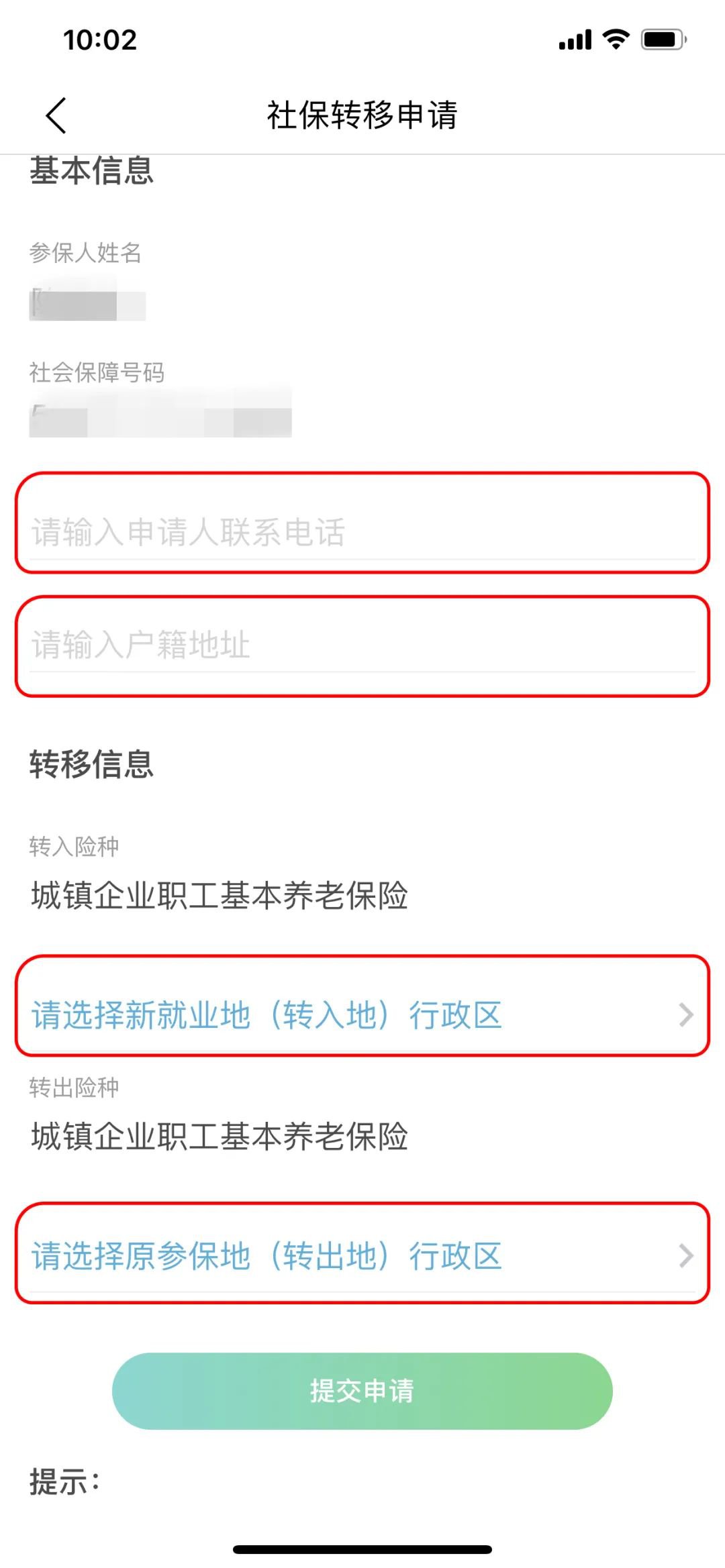The image size is (725, 1568).
Task: Submit with the 提交申请 button
Action: (362, 1391)
